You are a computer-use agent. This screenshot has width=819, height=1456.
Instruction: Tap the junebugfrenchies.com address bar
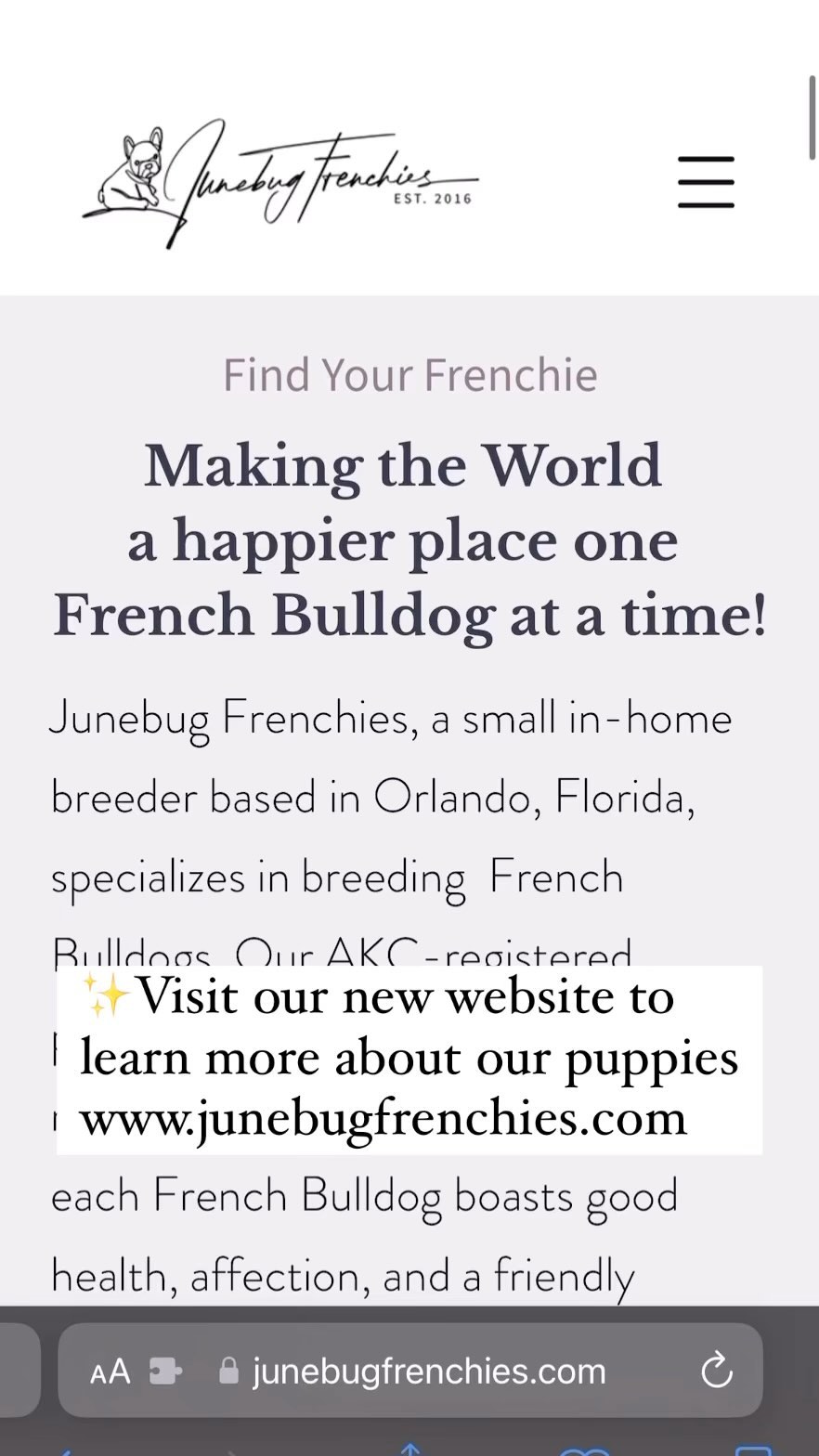point(428,1371)
